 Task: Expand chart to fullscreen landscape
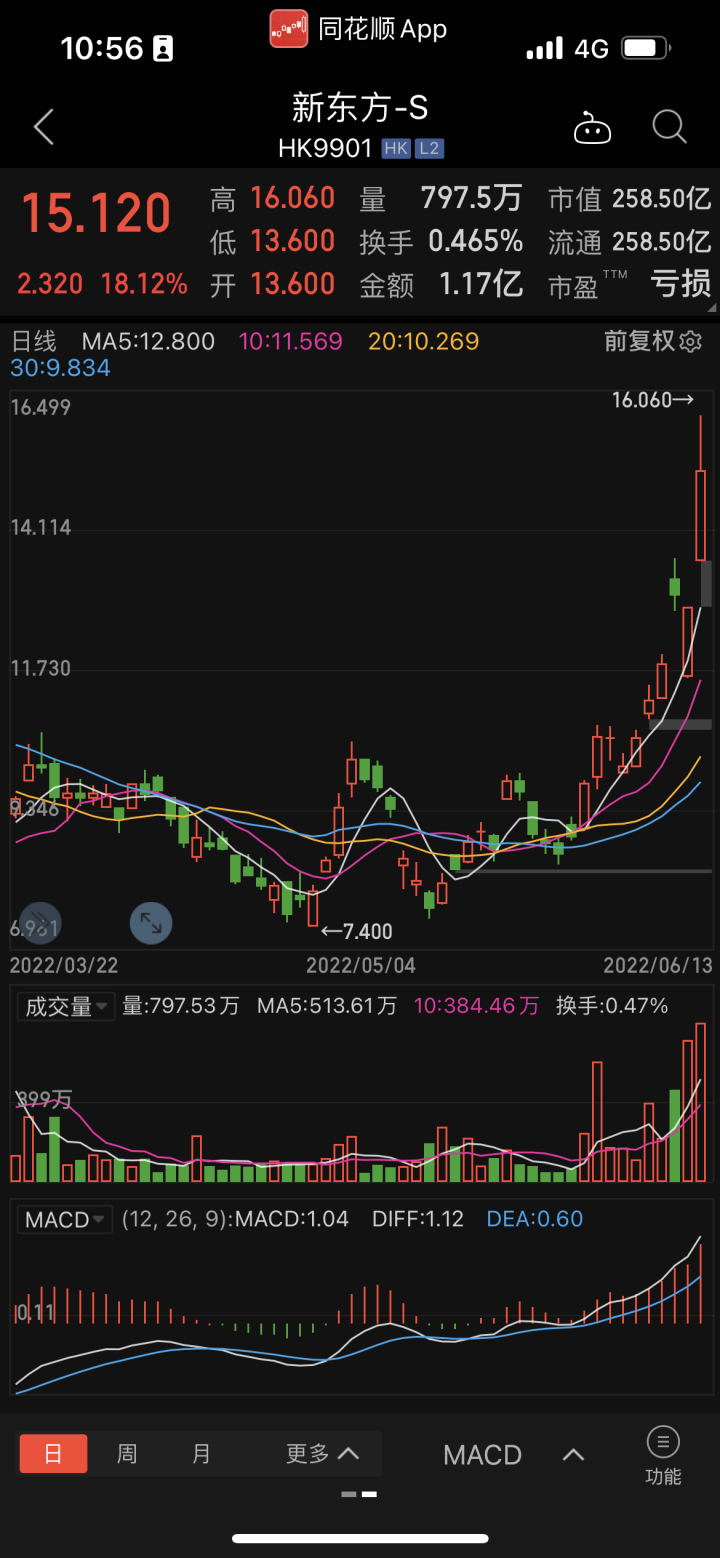click(x=151, y=923)
